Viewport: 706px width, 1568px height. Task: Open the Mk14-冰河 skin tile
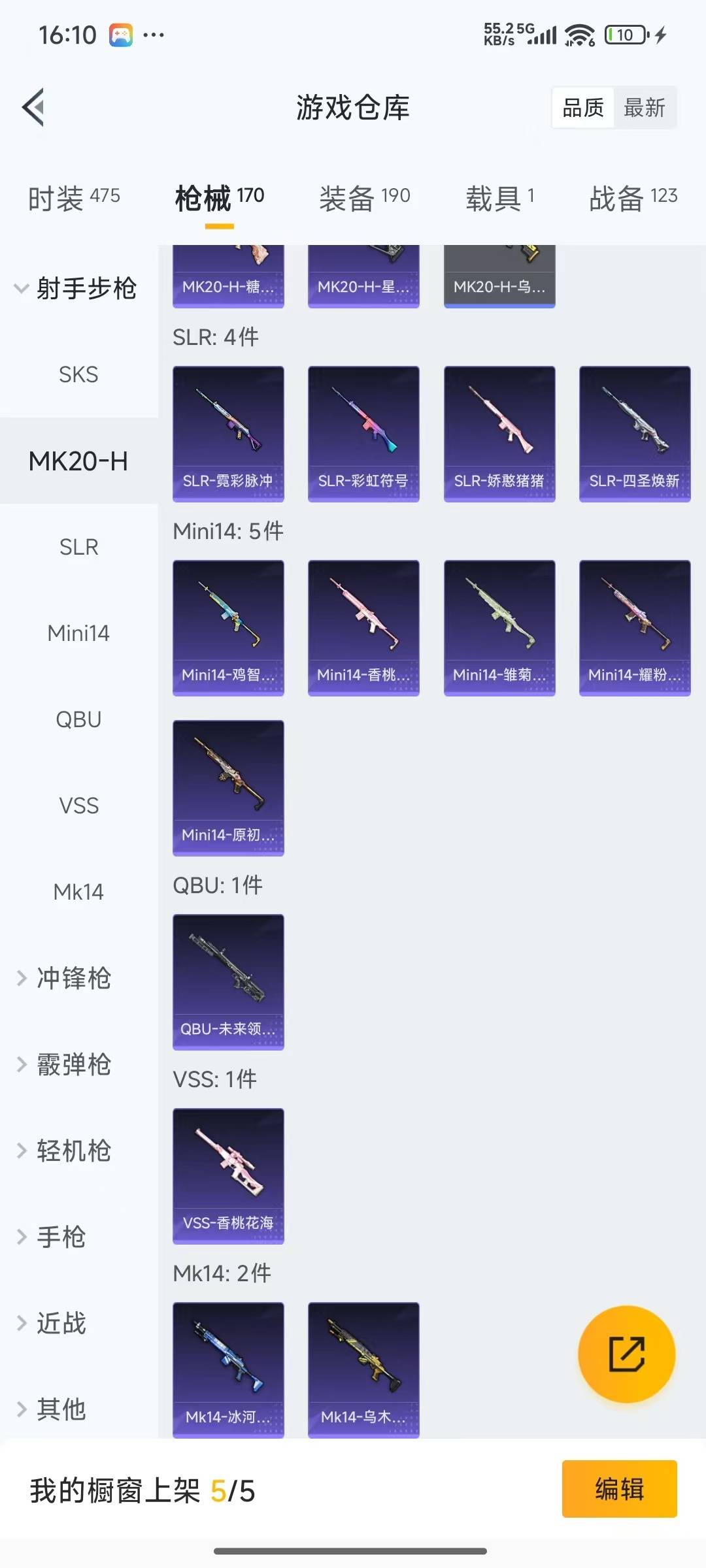tap(228, 1369)
